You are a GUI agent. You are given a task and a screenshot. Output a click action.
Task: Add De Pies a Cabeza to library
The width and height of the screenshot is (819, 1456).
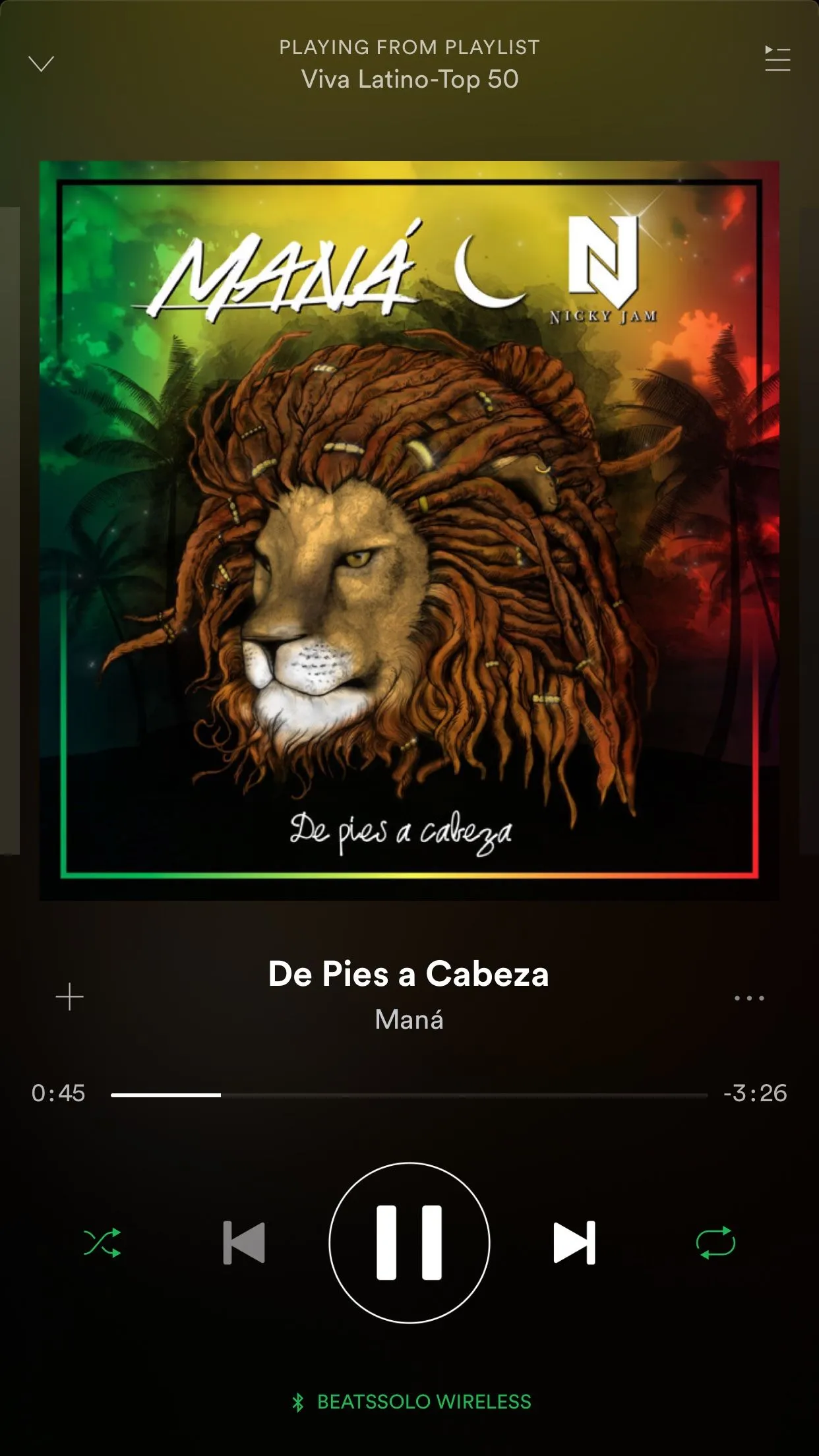pyautogui.click(x=69, y=996)
